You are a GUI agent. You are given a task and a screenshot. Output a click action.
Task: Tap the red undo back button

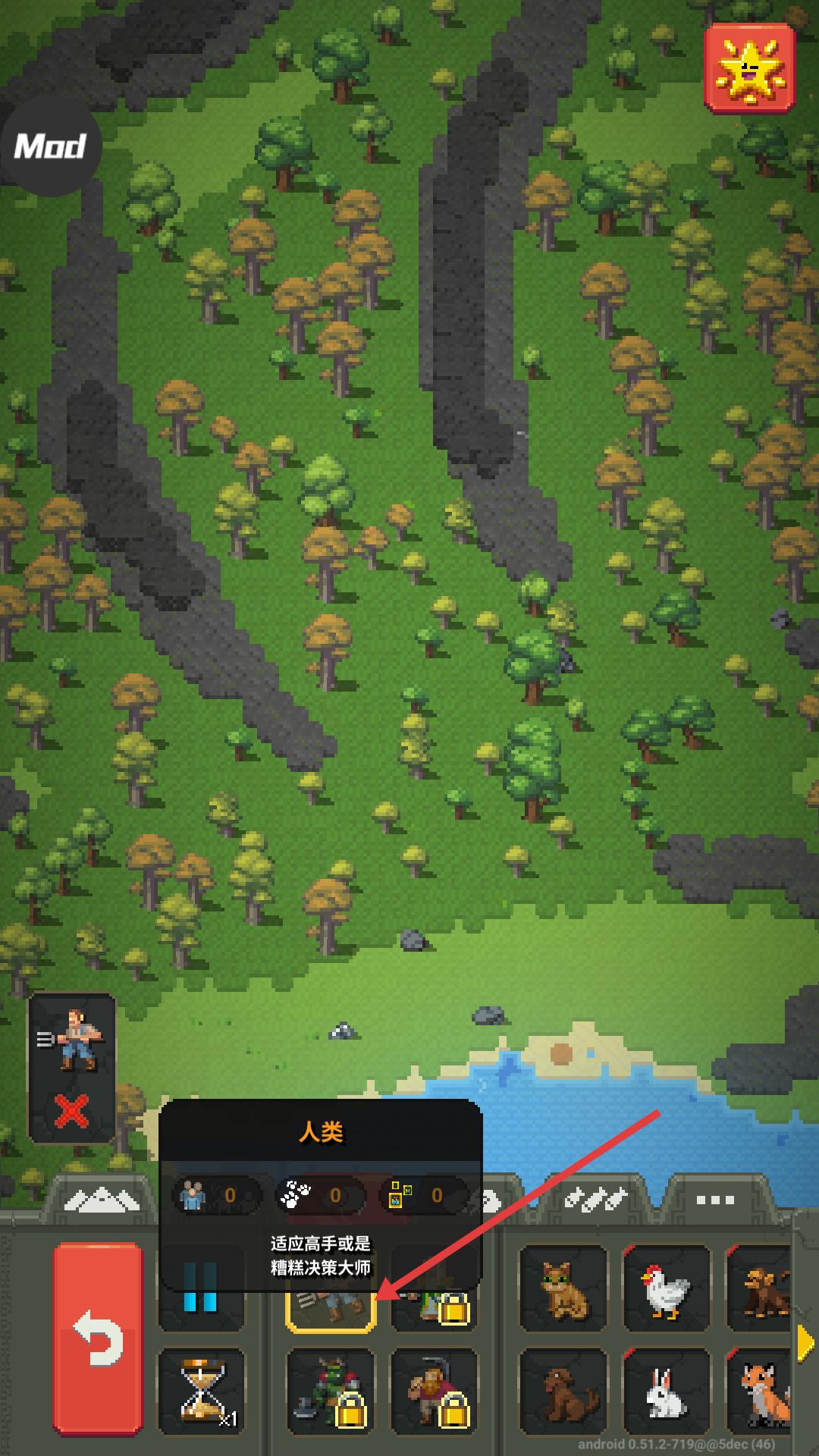click(98, 1338)
